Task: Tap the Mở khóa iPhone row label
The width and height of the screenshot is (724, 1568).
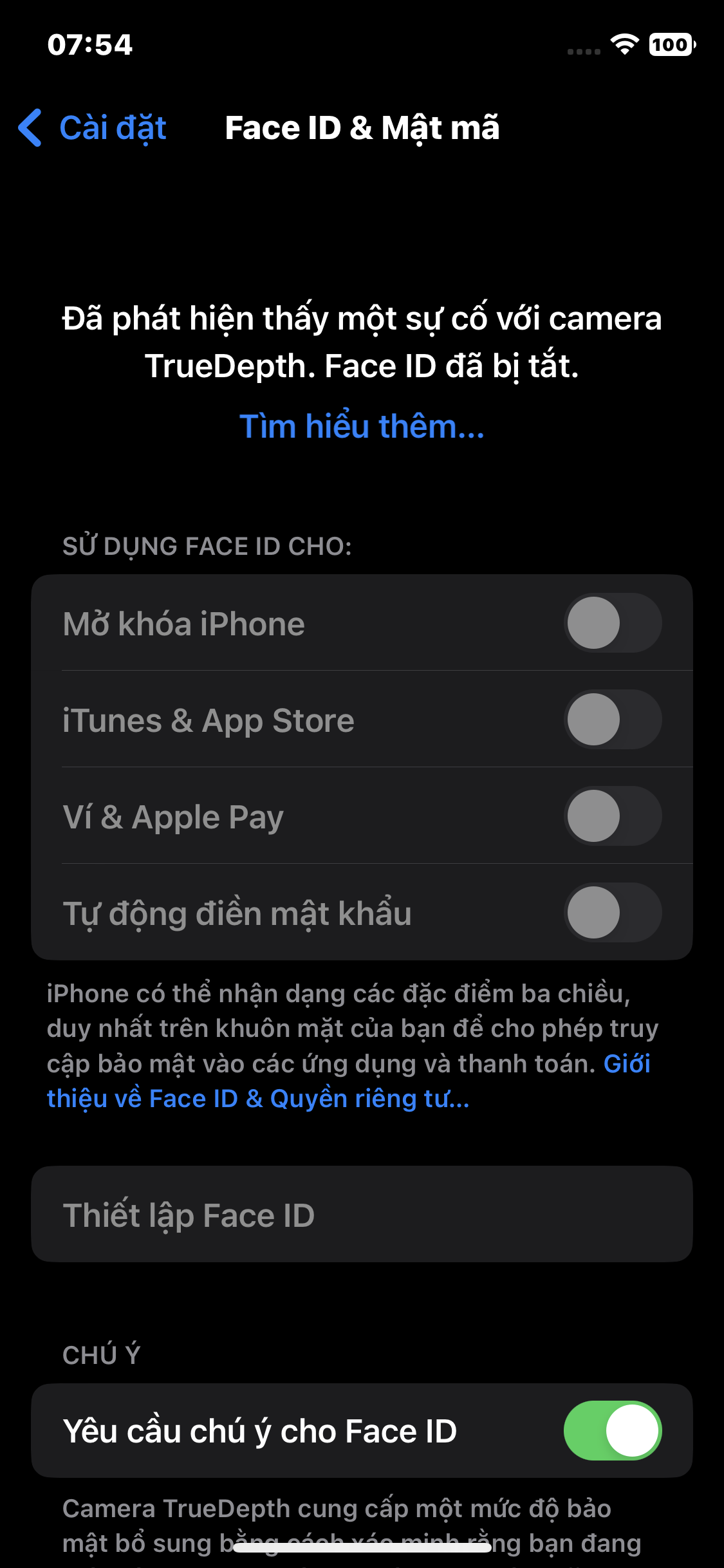Action: [x=183, y=622]
